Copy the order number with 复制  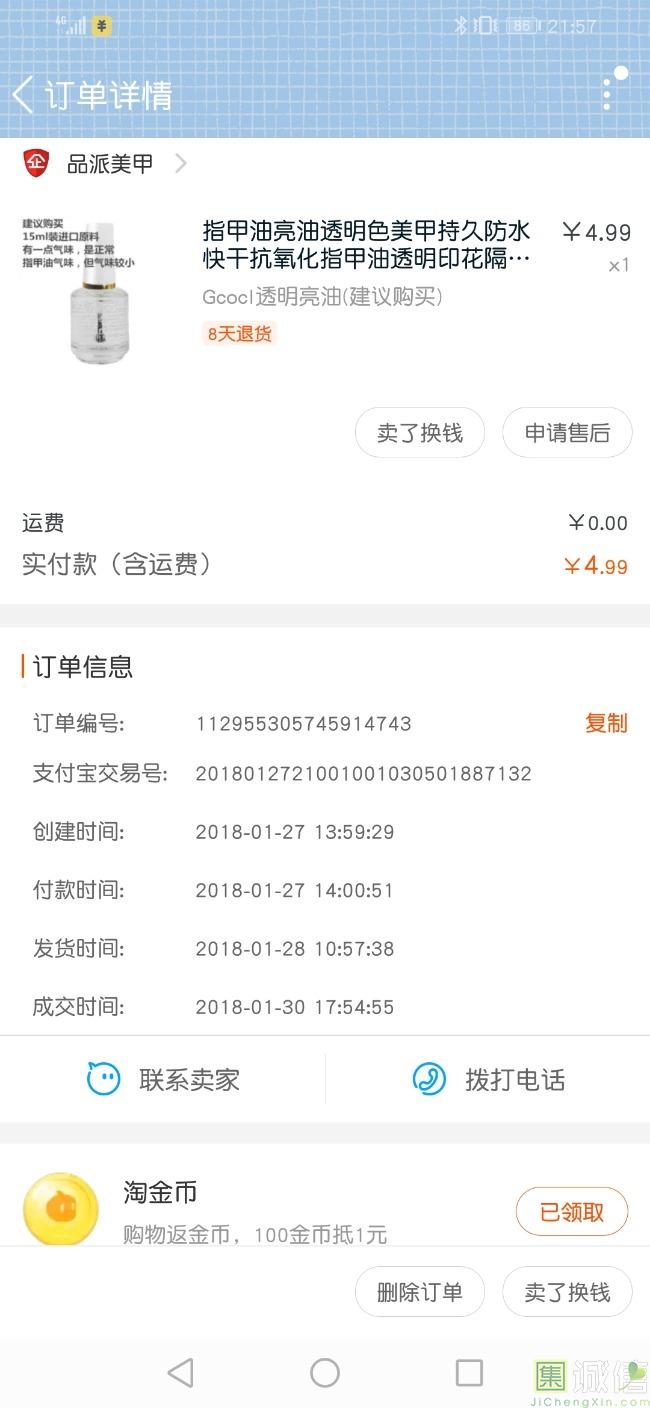606,723
